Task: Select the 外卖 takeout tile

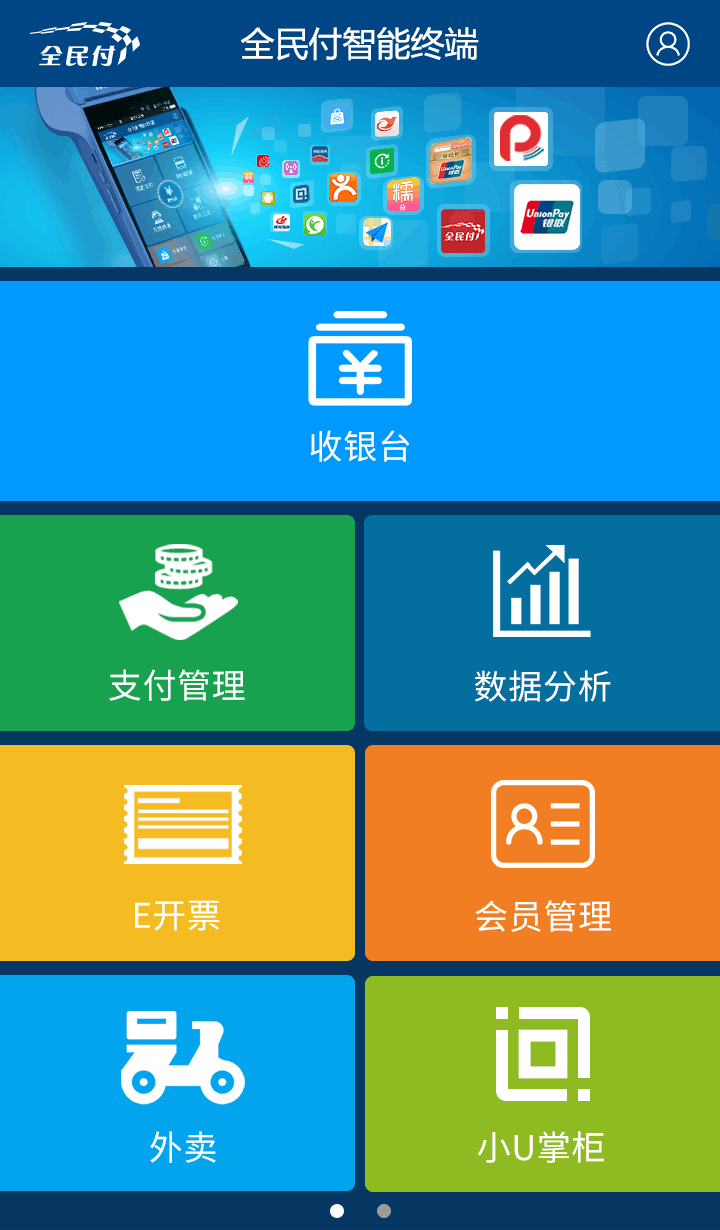Action: pos(177,1083)
